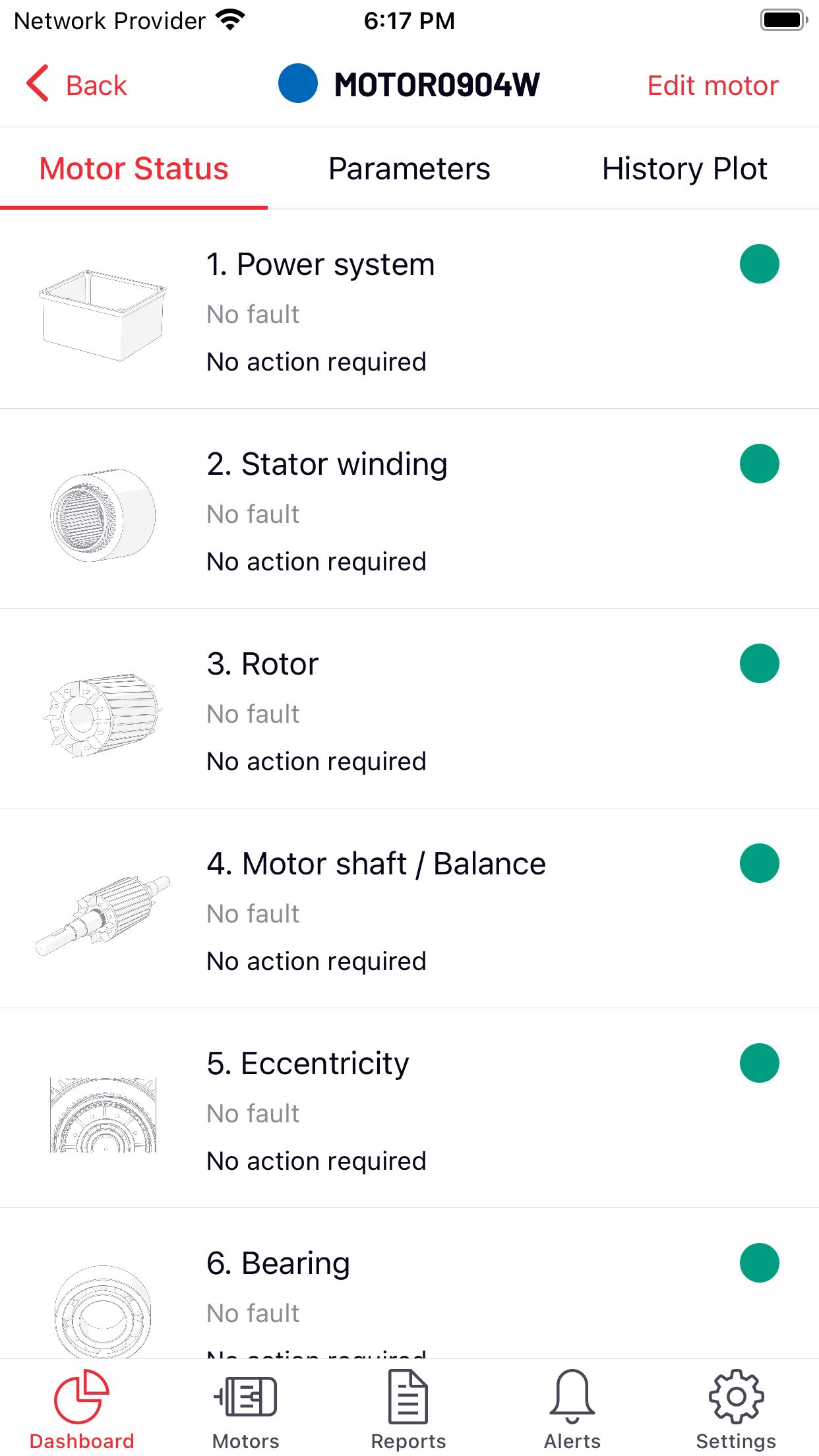Open Edit motor

[x=713, y=85]
